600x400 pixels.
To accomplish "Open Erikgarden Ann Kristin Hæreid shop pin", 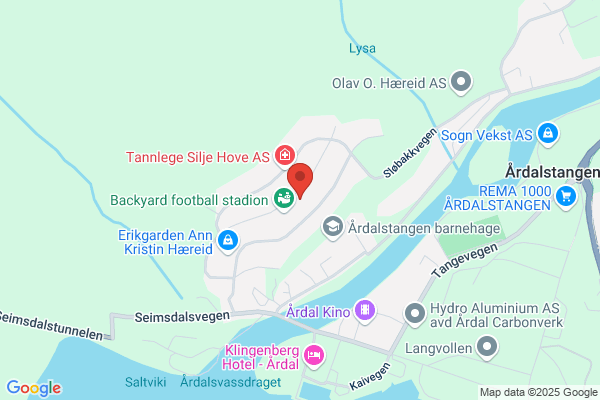I will pos(228,241).
